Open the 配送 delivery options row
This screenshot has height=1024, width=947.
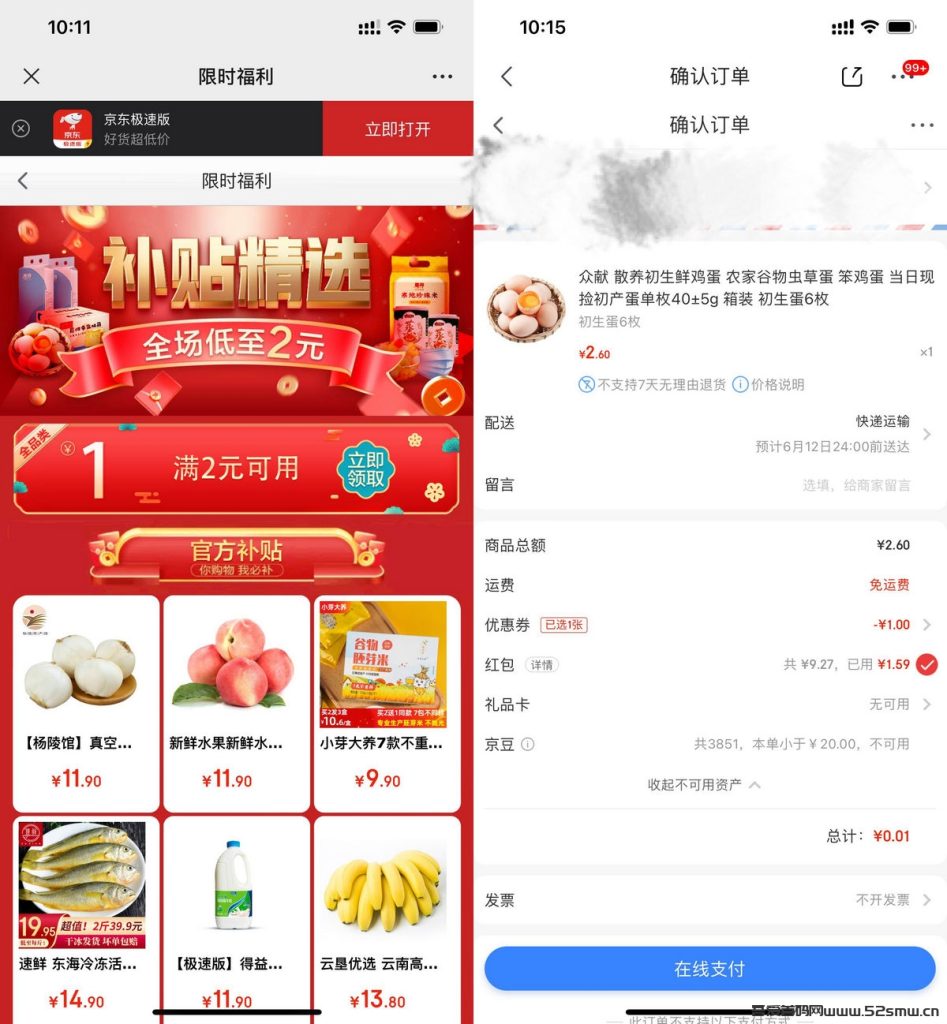pos(708,434)
